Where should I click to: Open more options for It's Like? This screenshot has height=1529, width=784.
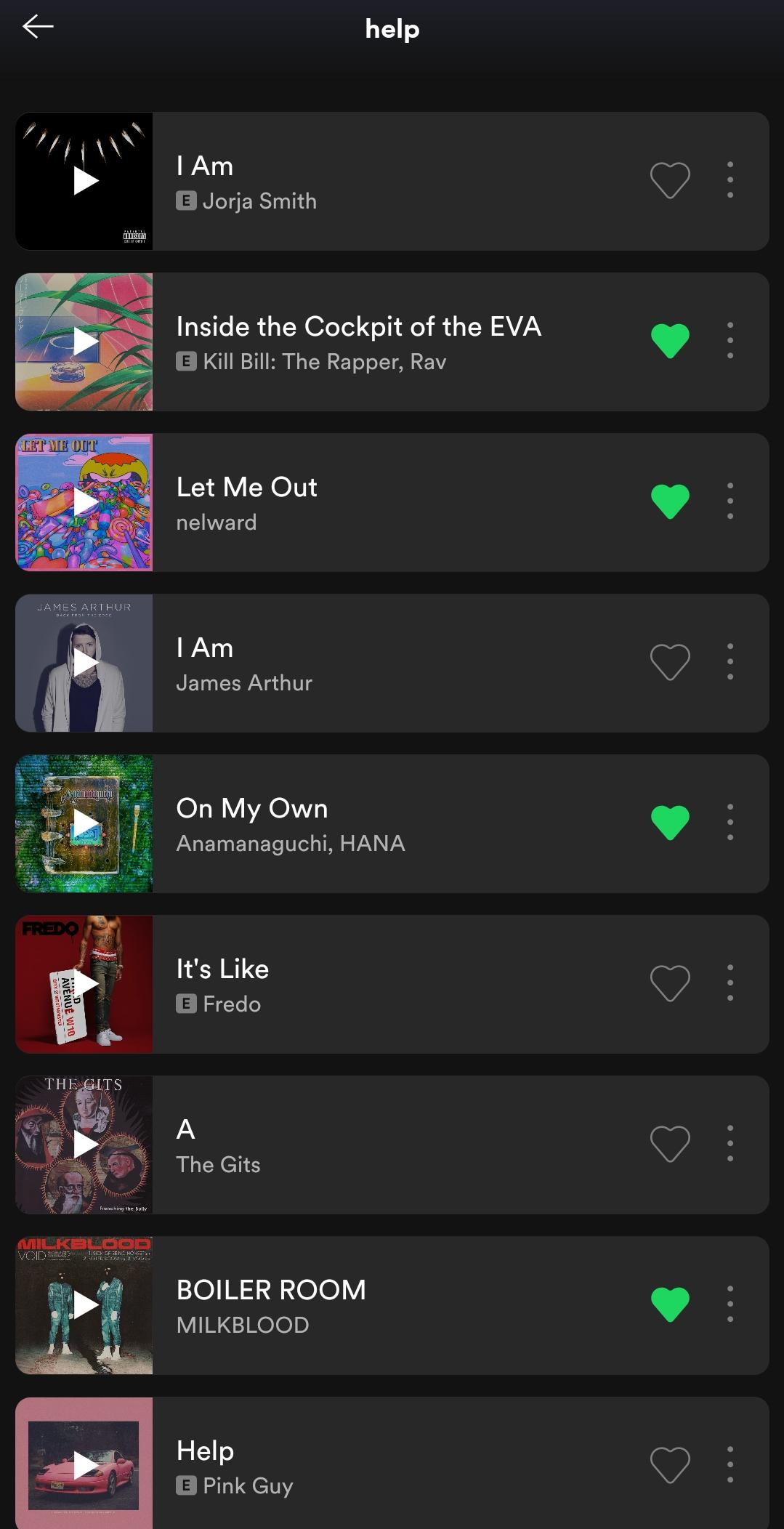tap(730, 983)
